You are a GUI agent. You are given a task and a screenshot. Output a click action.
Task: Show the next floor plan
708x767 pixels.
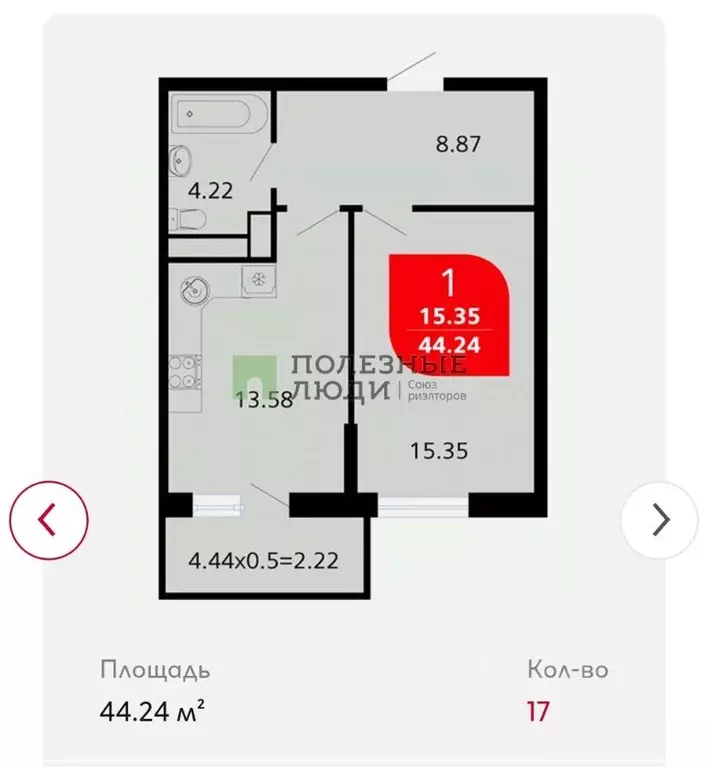pyautogui.click(x=659, y=519)
